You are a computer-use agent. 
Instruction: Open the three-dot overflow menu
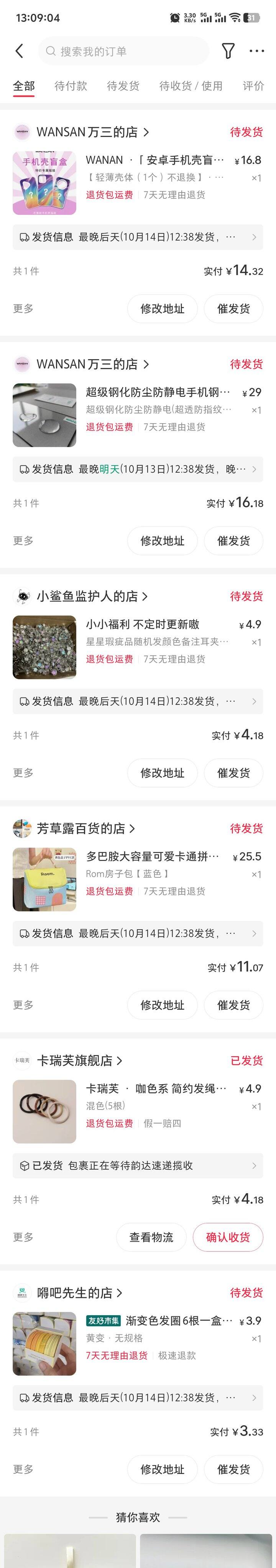(x=257, y=51)
